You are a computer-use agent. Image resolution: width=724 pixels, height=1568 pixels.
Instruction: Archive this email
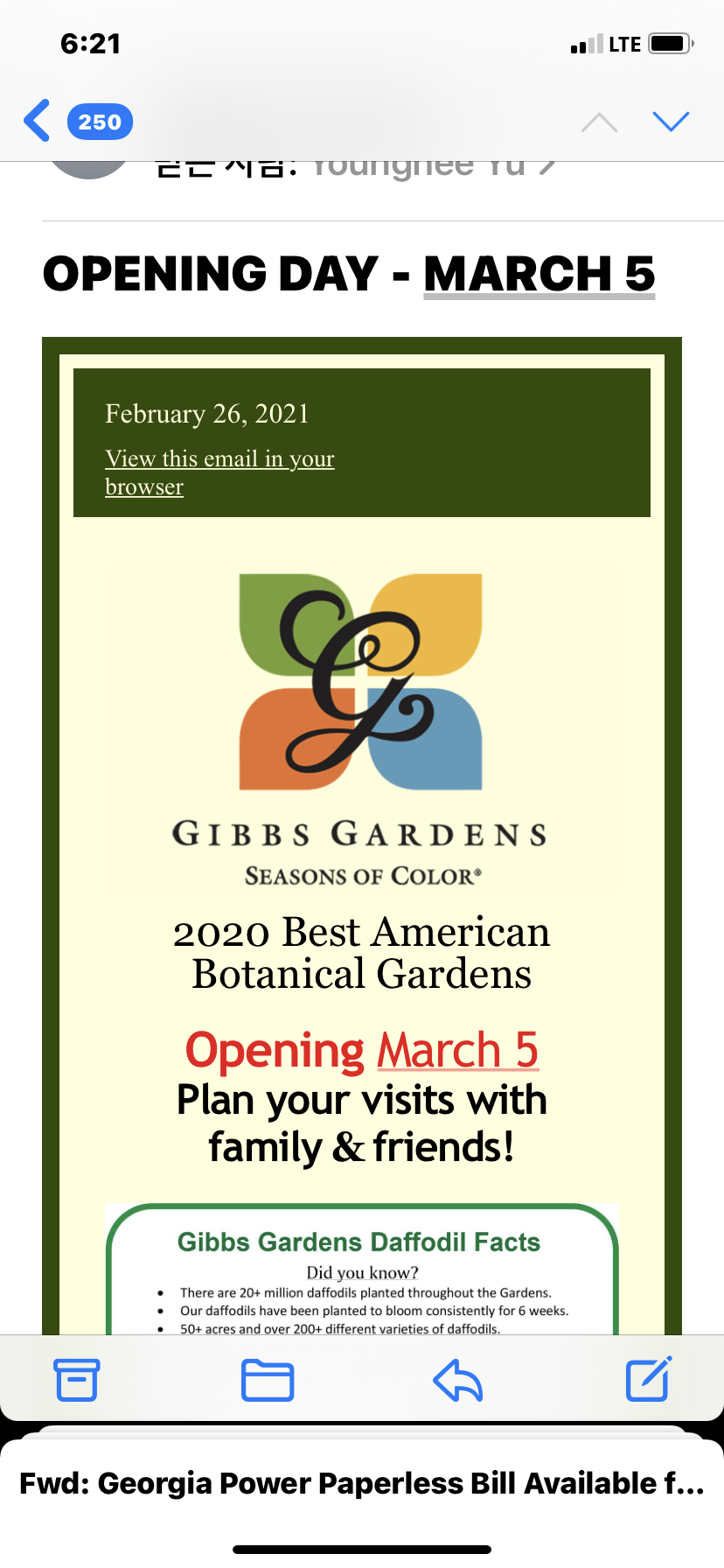pyautogui.click(x=77, y=1380)
